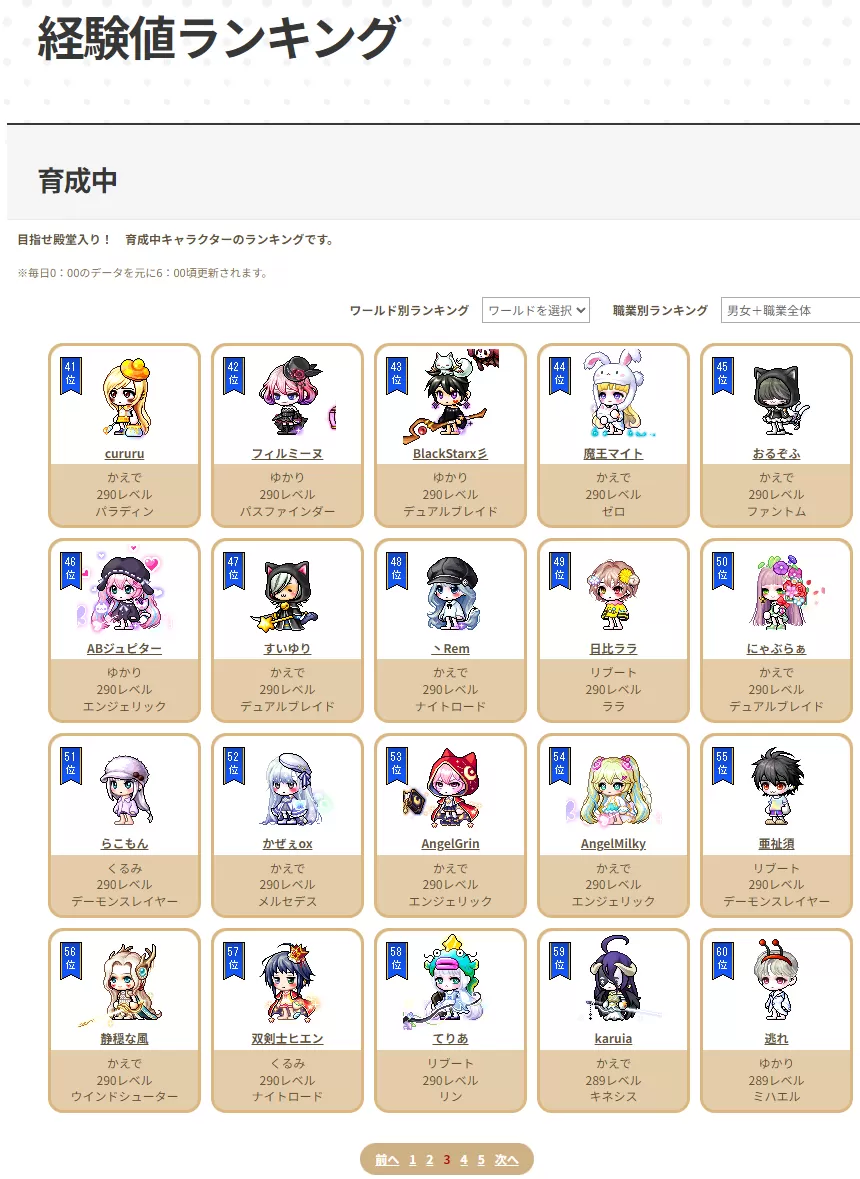
Task: Go to previous page with 前へ
Action: click(387, 1160)
